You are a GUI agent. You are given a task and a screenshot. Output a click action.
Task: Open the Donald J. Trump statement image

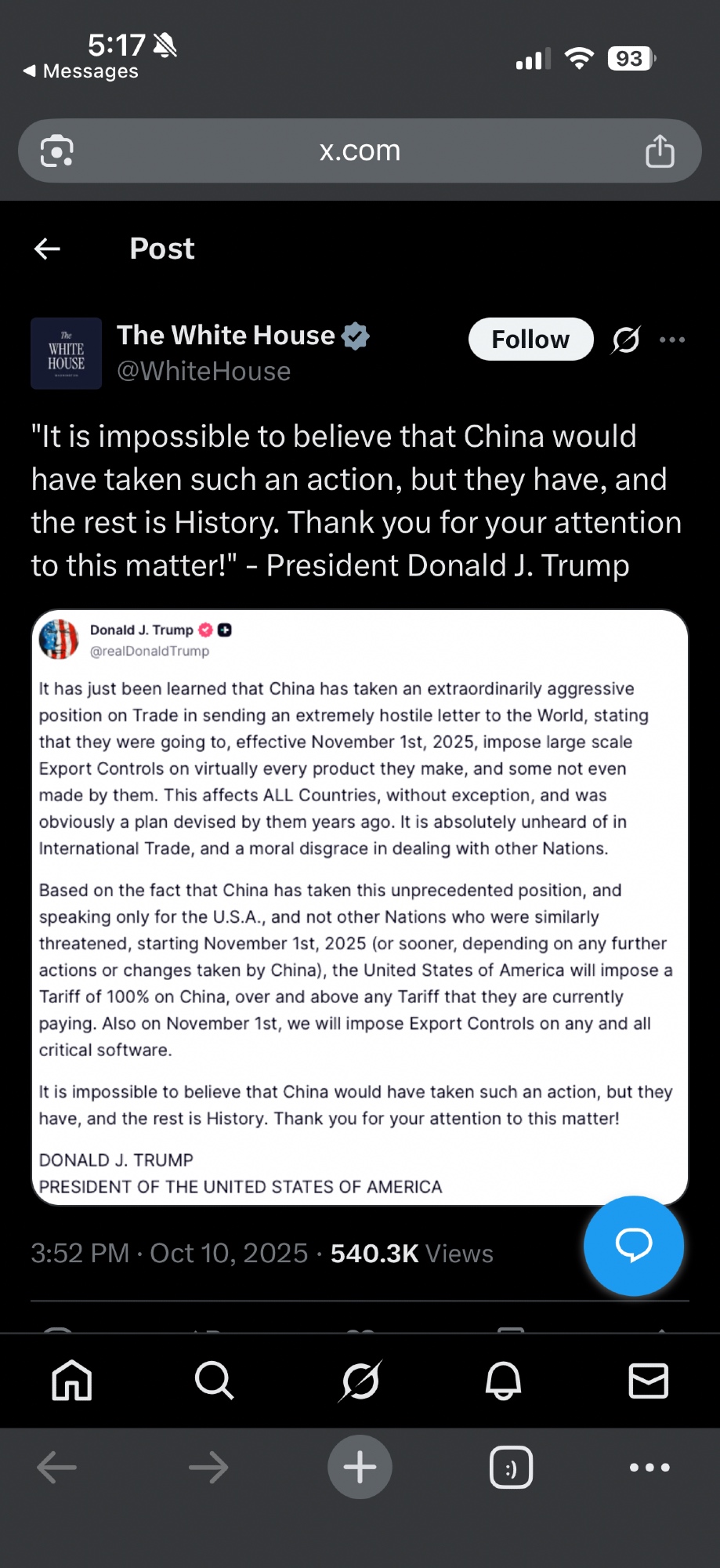(x=360, y=907)
